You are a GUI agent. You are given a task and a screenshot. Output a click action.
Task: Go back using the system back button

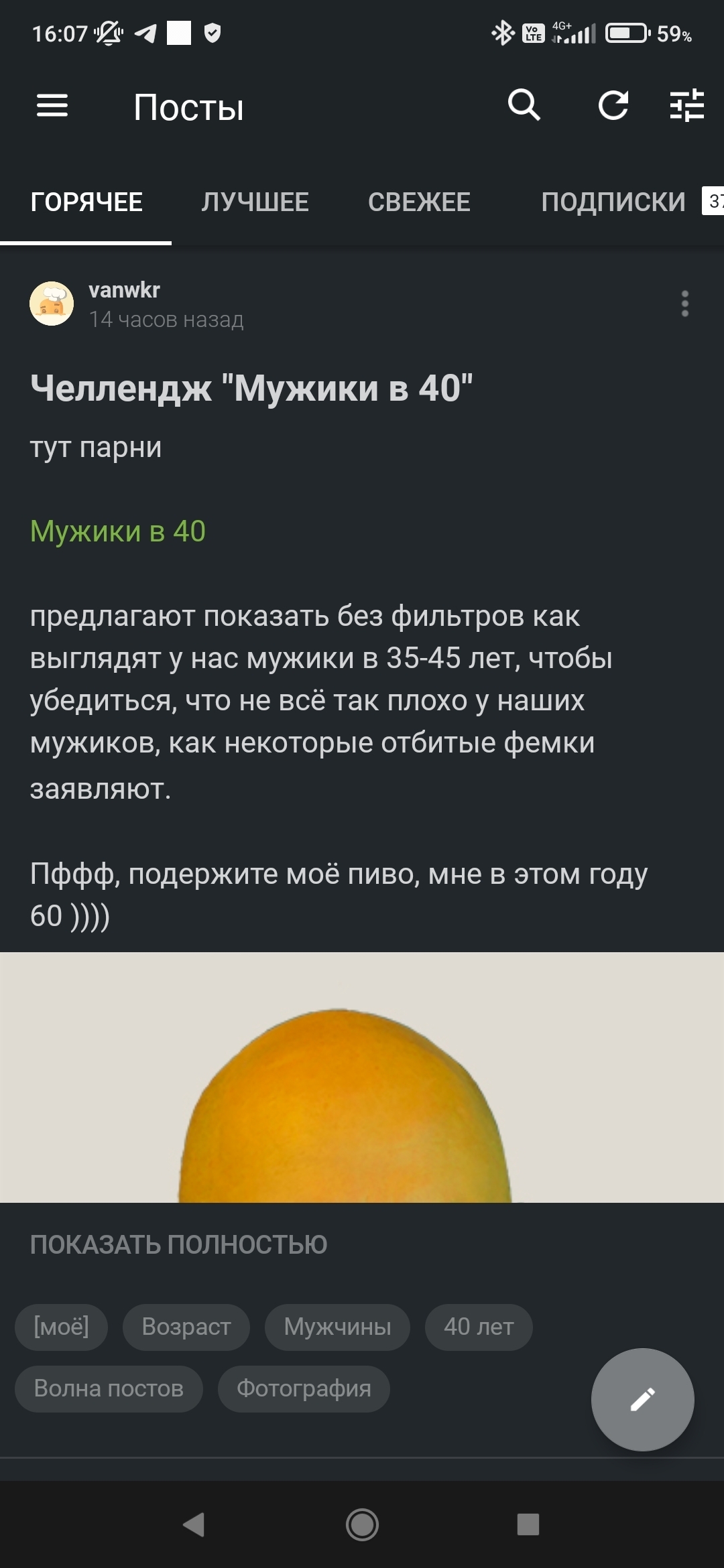point(194,1524)
